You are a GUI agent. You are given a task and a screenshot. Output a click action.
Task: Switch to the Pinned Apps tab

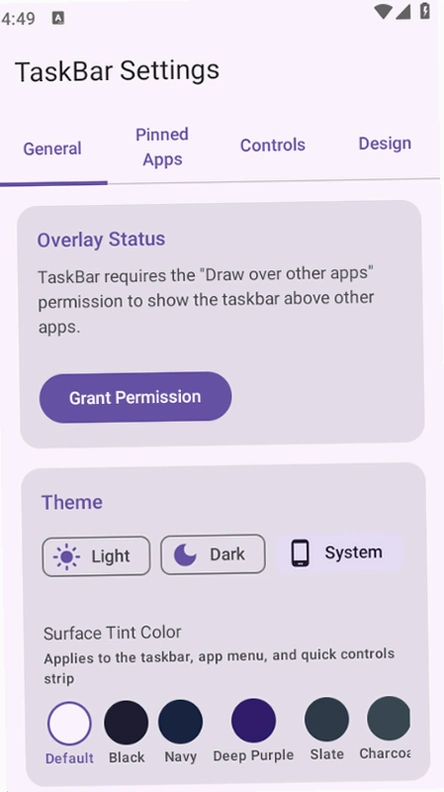click(162, 147)
